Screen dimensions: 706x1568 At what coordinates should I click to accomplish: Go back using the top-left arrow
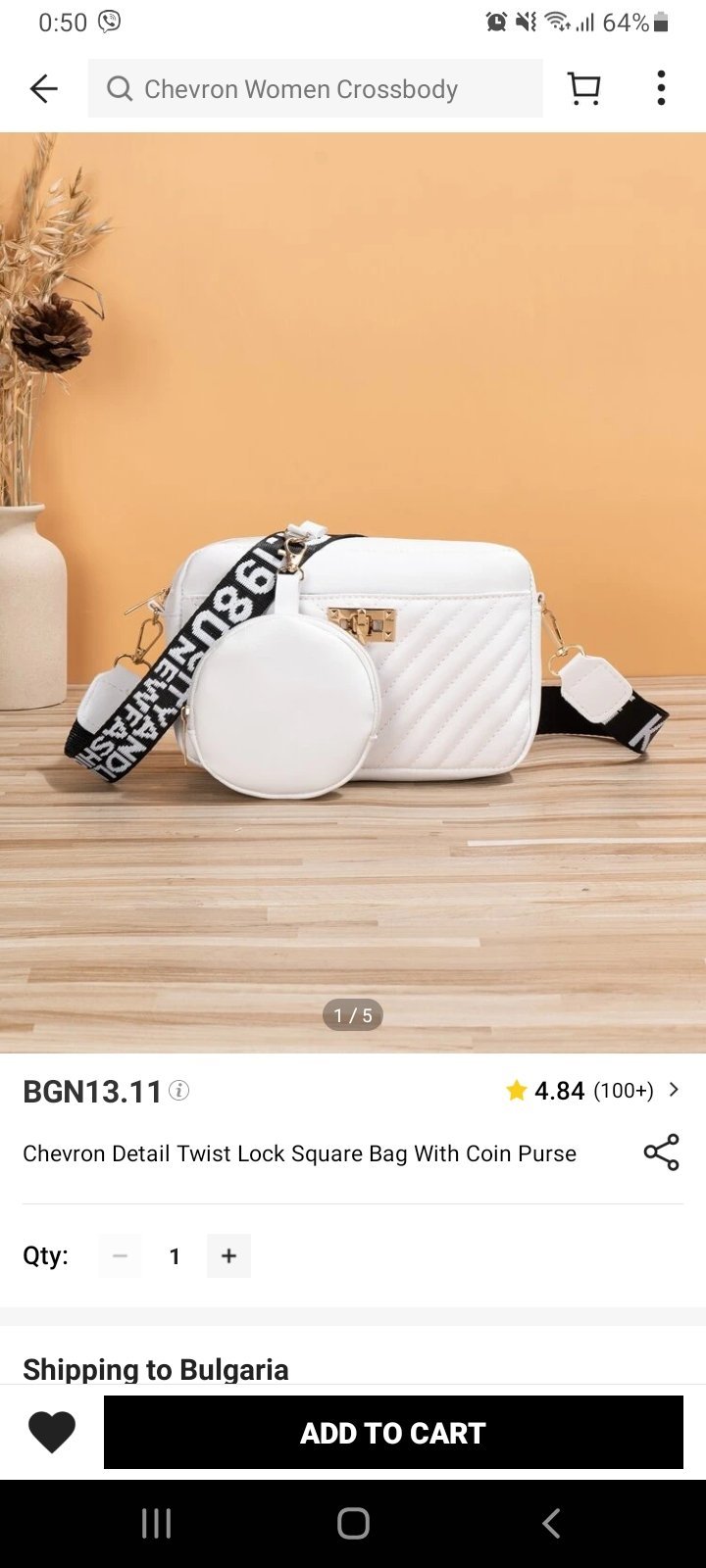(x=44, y=89)
